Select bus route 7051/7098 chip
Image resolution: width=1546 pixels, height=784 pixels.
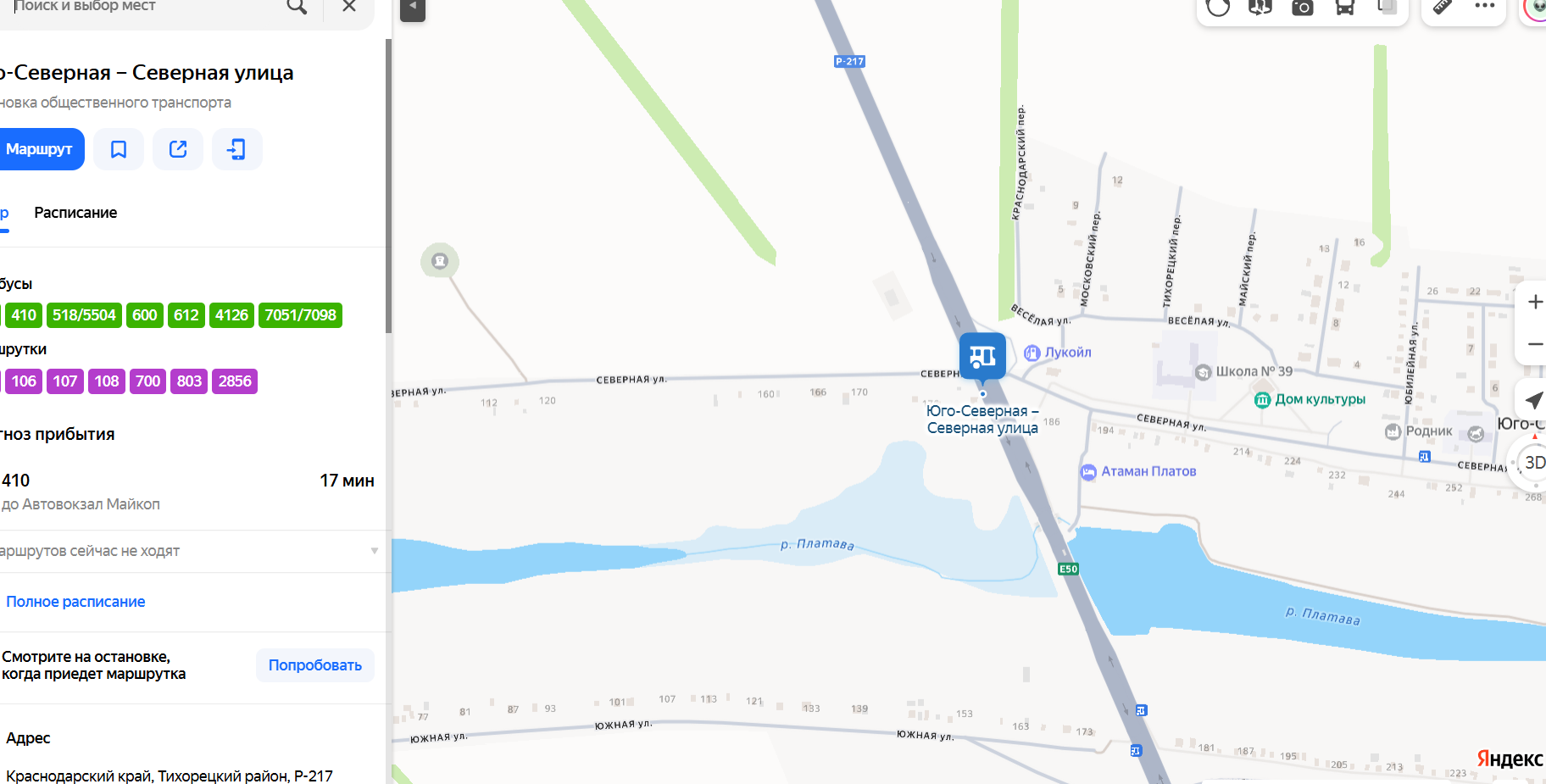(300, 315)
